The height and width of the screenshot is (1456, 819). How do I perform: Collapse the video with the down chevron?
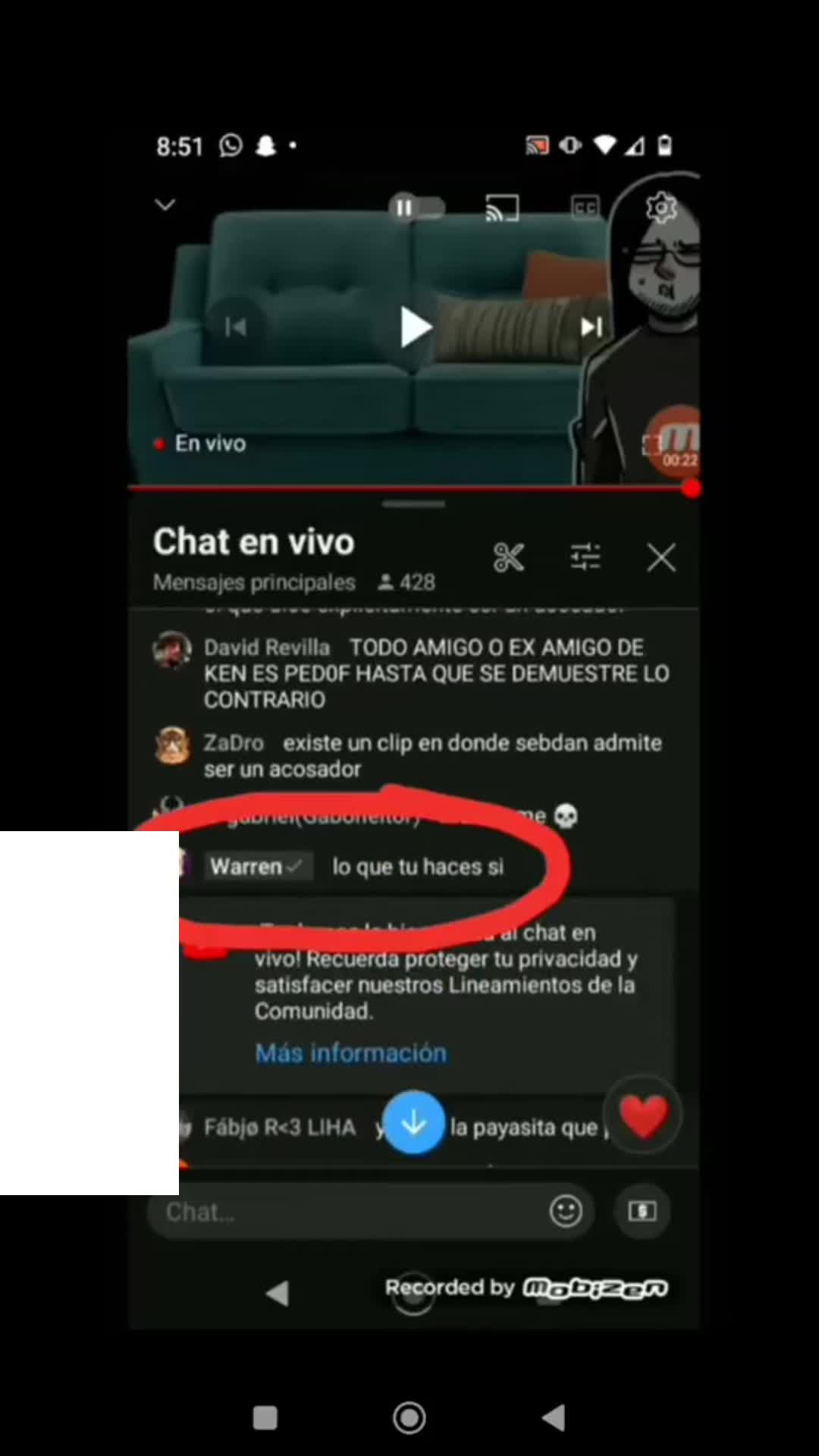[x=164, y=204]
